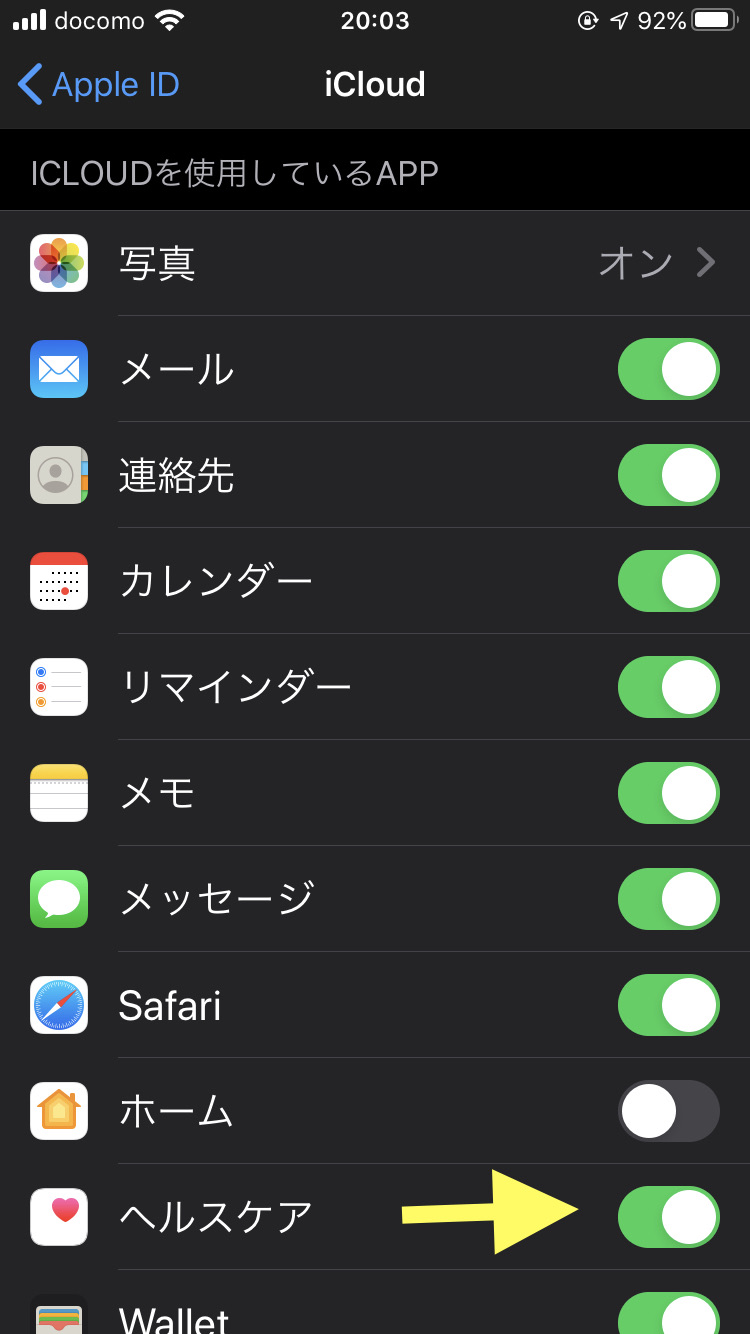Screen dimensions: 750x1334
Task: Open the 写真 iCloud settings row
Action: [x=375, y=263]
